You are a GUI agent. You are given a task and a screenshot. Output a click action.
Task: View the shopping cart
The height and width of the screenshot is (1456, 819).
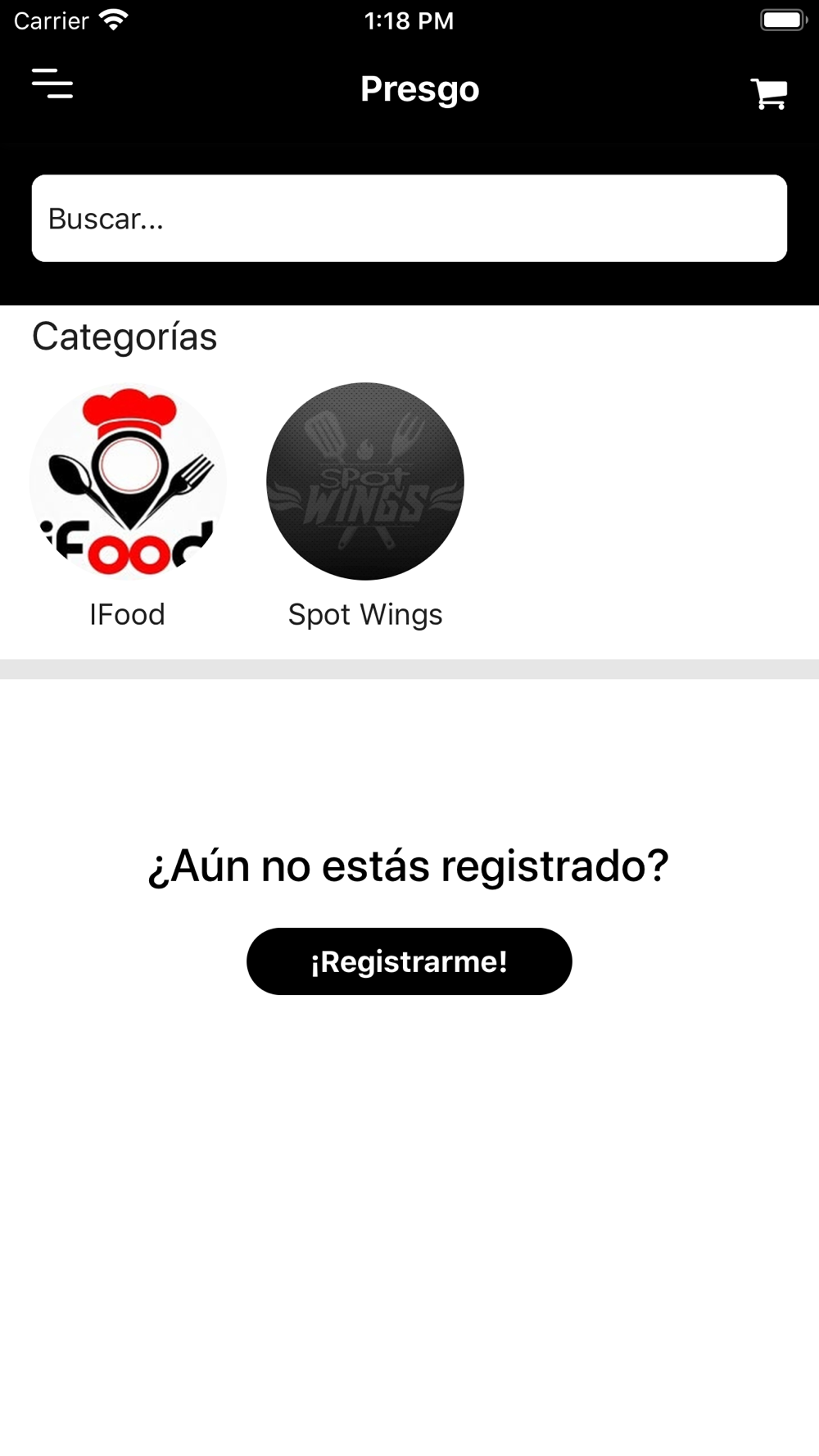coord(768,93)
